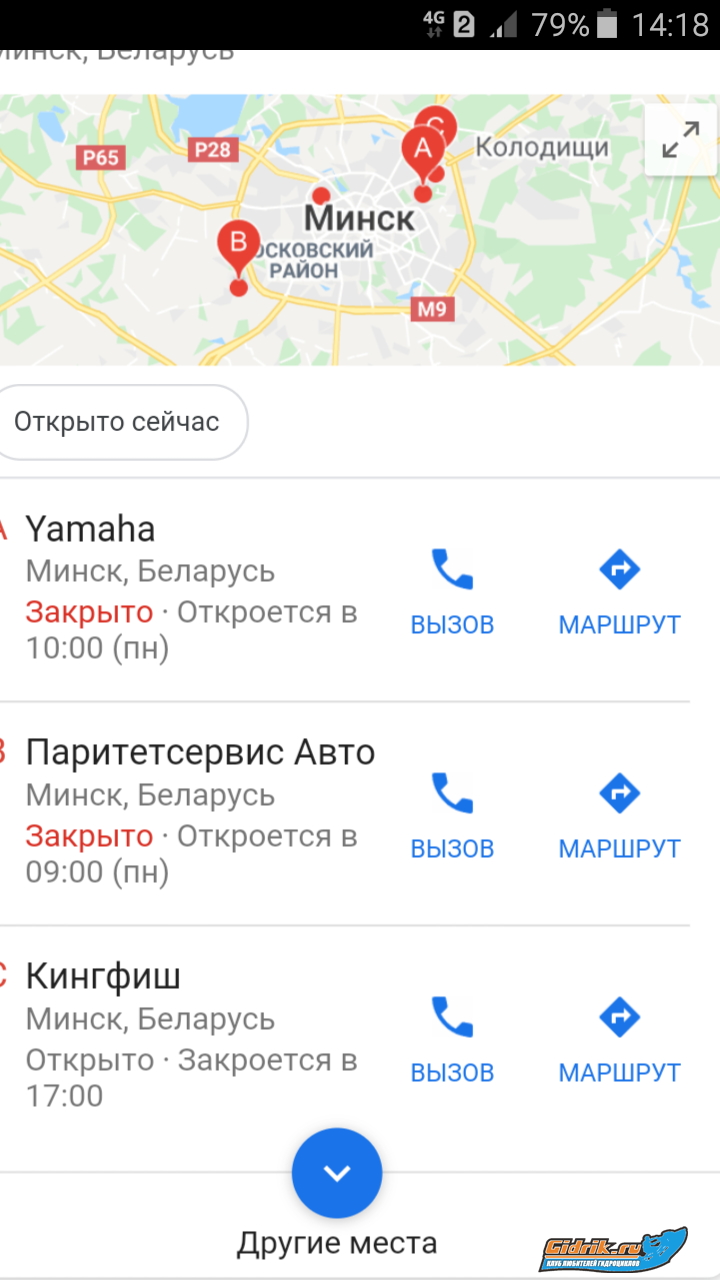The width and height of the screenshot is (720, 1280).
Task: Call Паритетсервис Авто via ВЫЗОВ
Action: [452, 815]
